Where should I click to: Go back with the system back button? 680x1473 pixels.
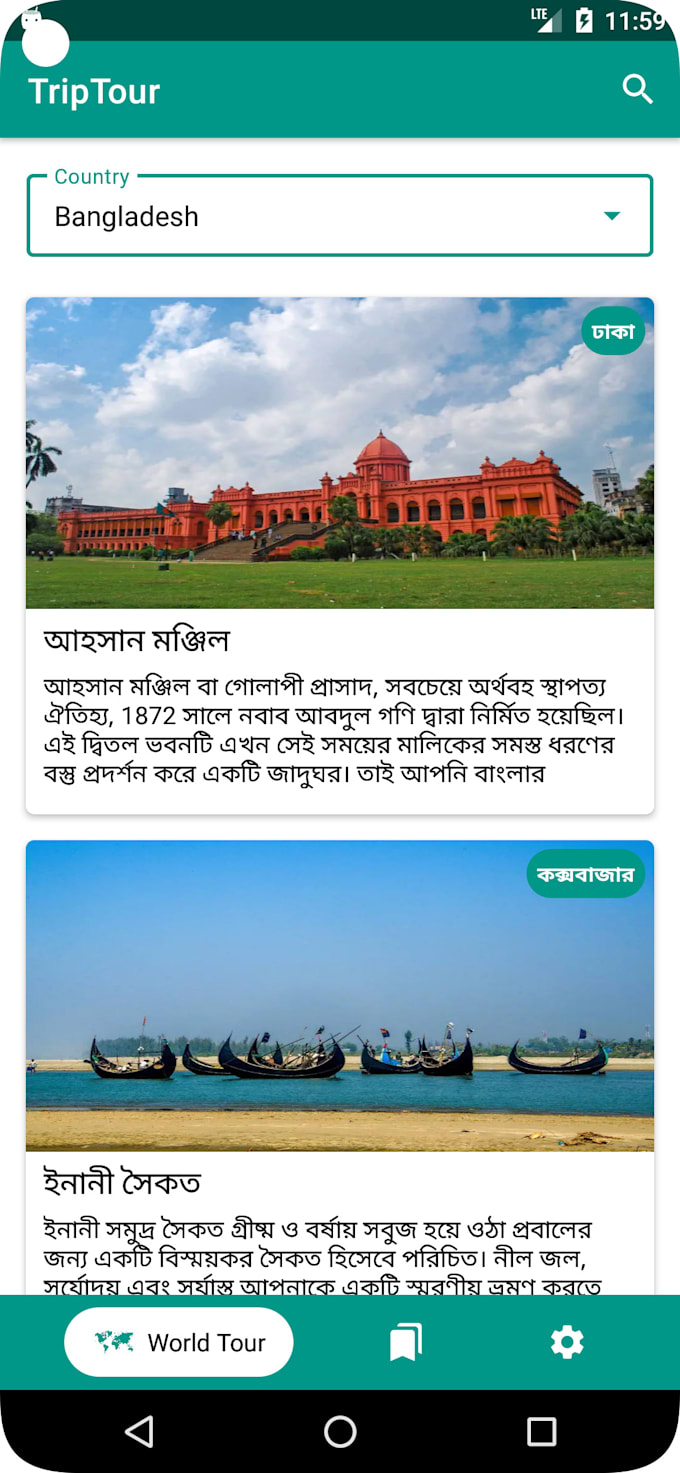point(139,1431)
